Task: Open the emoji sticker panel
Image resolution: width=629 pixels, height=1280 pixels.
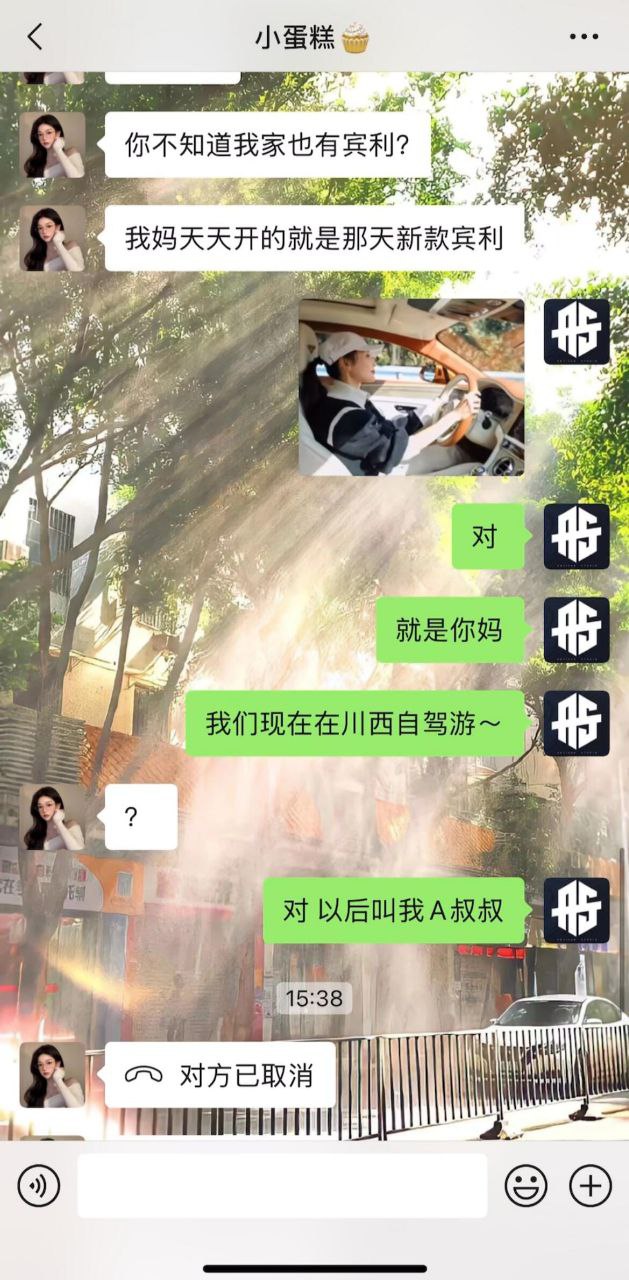Action: (525, 1186)
